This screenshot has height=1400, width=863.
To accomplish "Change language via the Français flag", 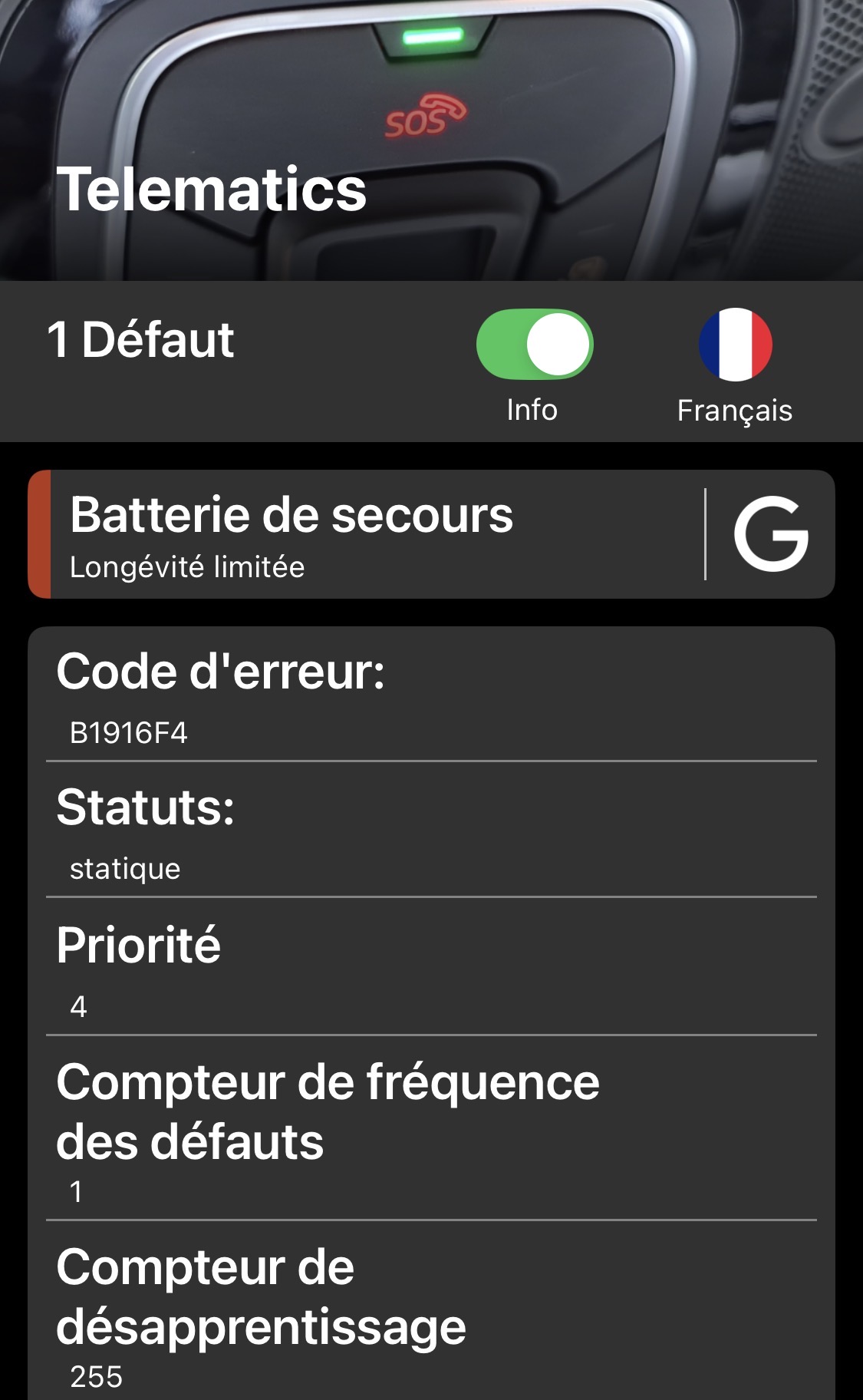I will point(735,345).
